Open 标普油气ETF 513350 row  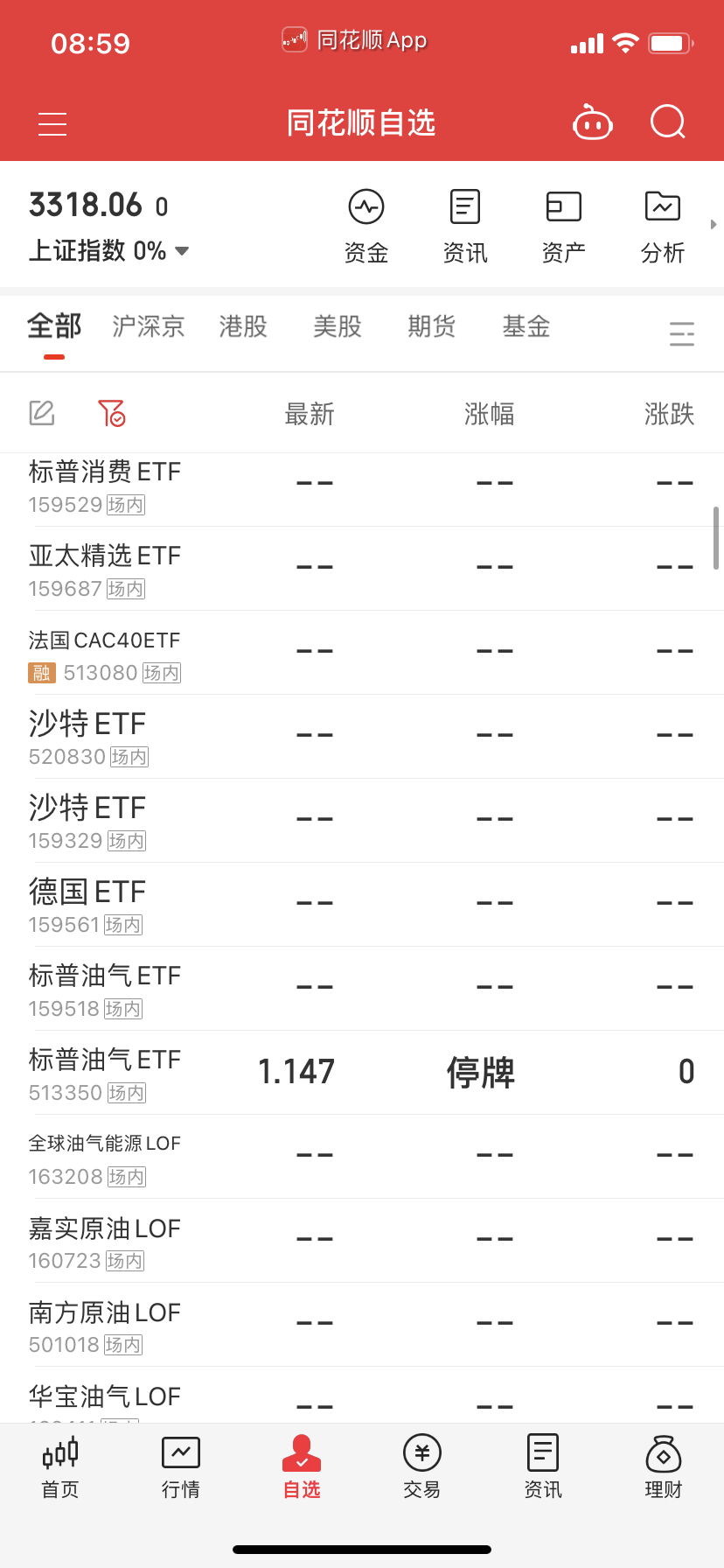pyautogui.click(x=362, y=1073)
